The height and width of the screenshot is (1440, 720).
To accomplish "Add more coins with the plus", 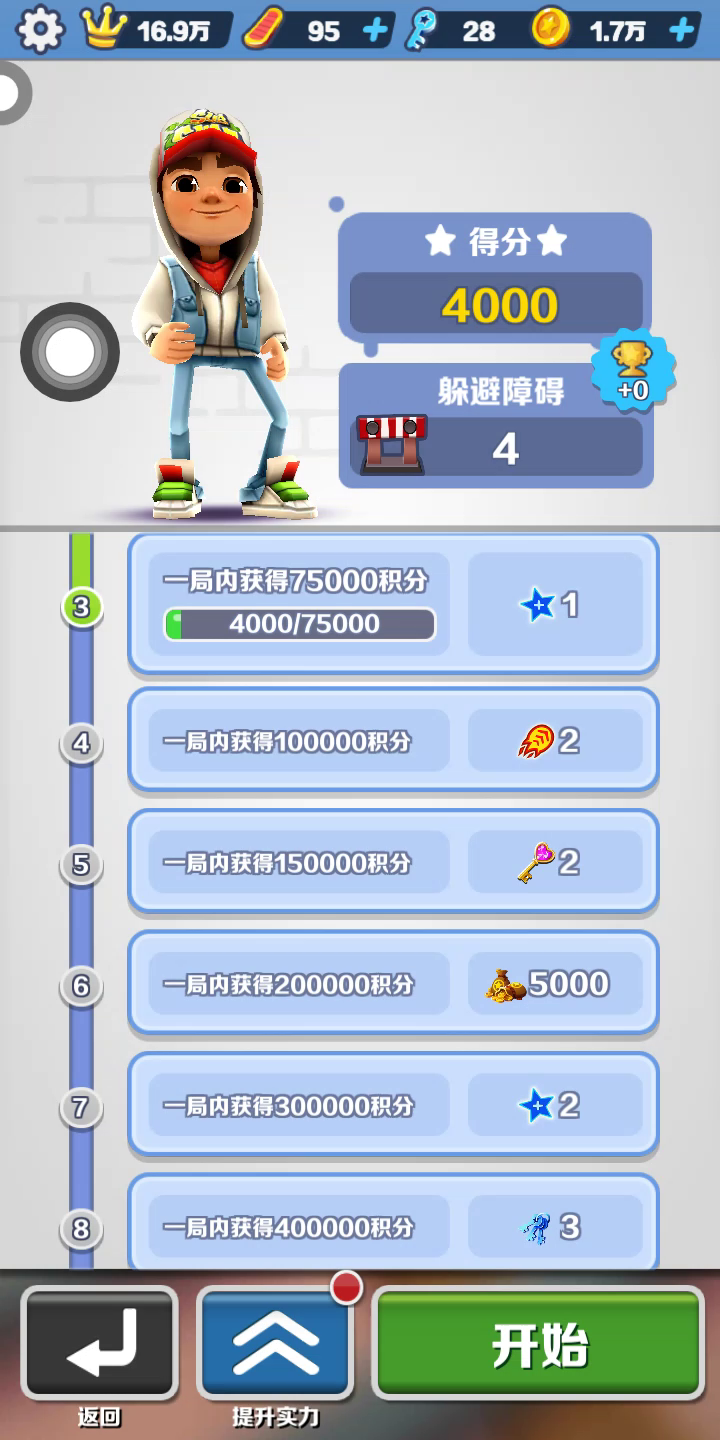I will [x=682, y=31].
